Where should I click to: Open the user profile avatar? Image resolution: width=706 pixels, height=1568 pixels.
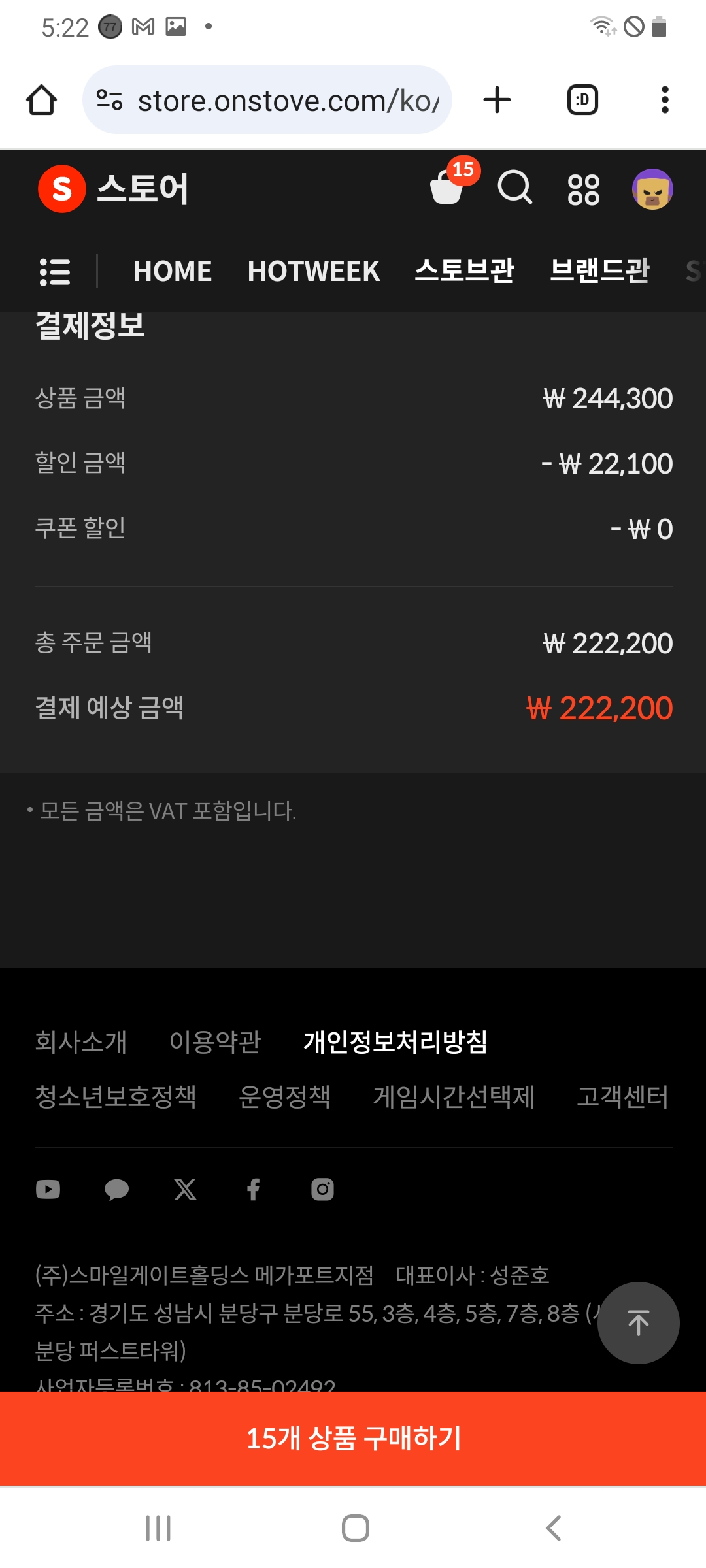[x=652, y=189]
